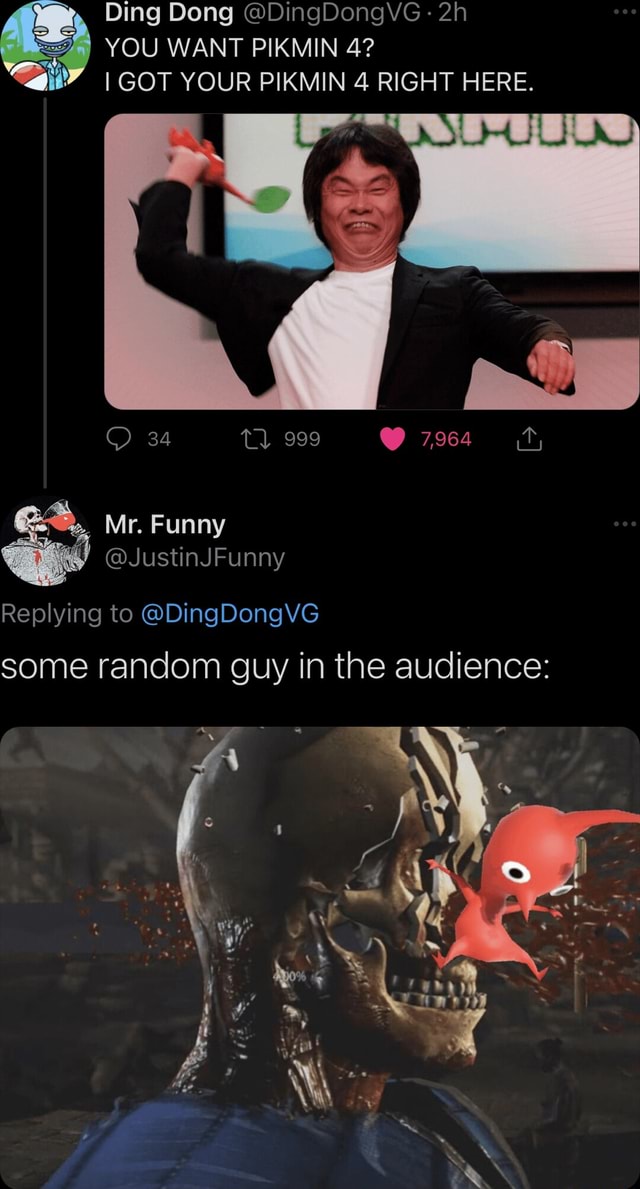Open the Mr. Funny display name
This screenshot has width=640, height=1189.
(165, 524)
